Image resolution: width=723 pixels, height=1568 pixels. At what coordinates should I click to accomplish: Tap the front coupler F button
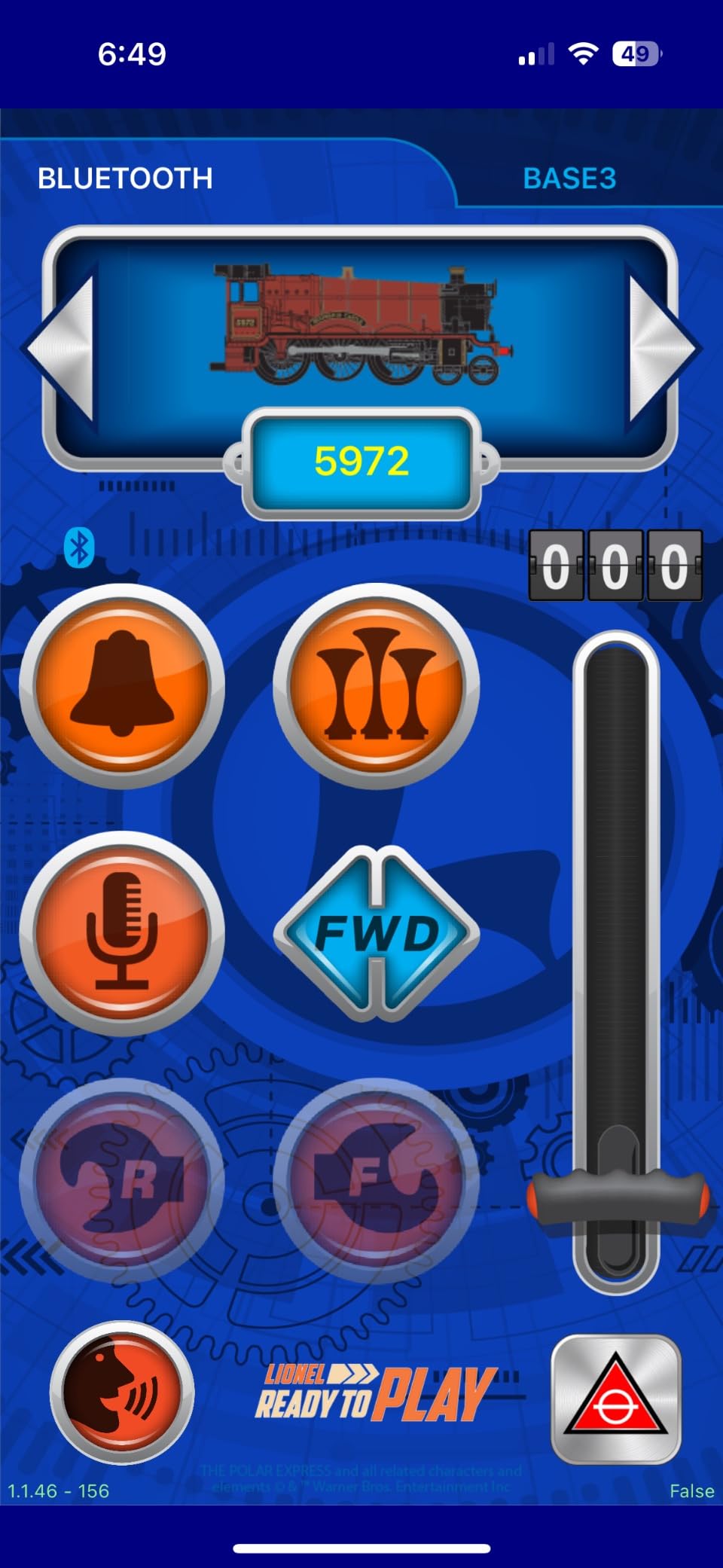376,1180
